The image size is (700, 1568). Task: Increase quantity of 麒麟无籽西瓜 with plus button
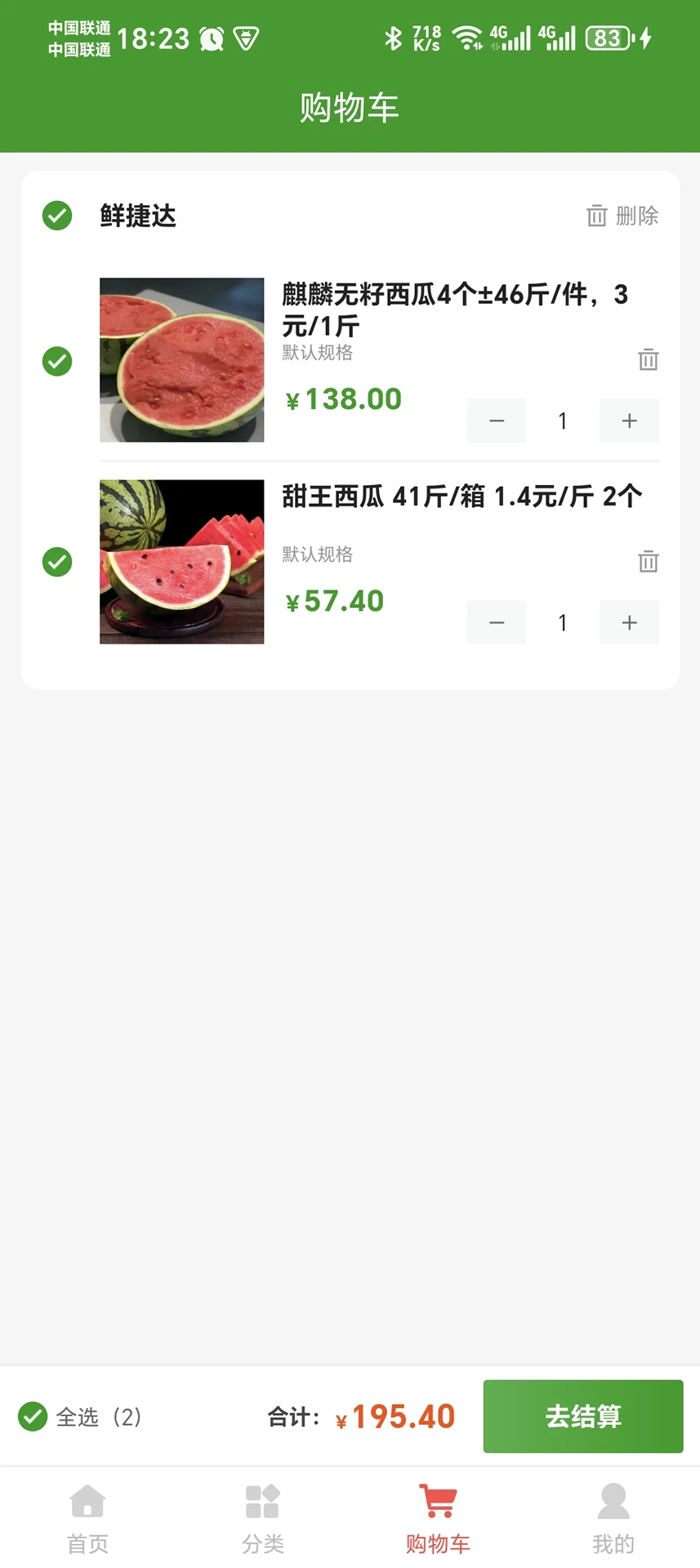628,420
